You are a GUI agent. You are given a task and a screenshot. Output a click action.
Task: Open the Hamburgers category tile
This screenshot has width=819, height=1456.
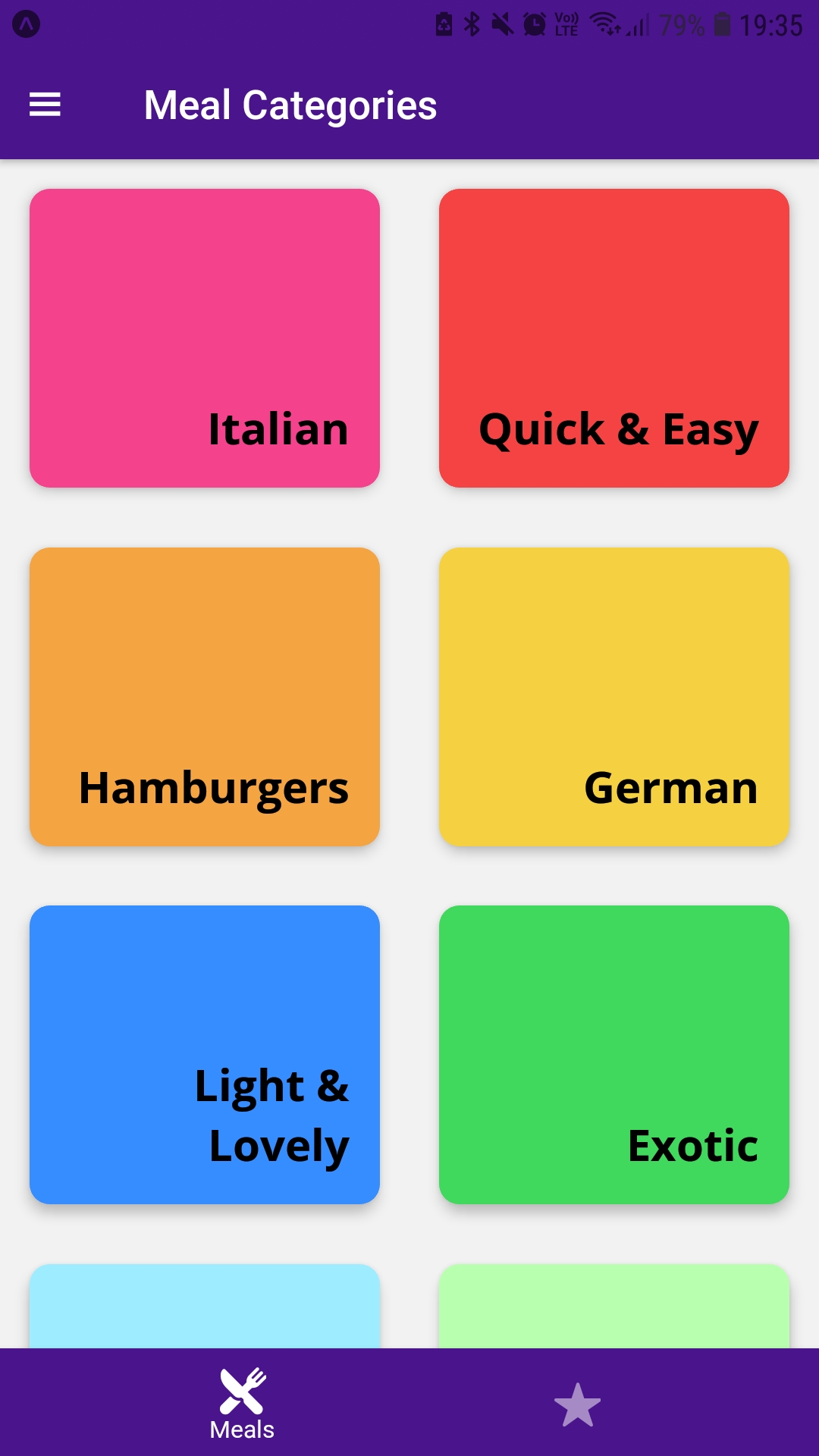click(x=203, y=696)
